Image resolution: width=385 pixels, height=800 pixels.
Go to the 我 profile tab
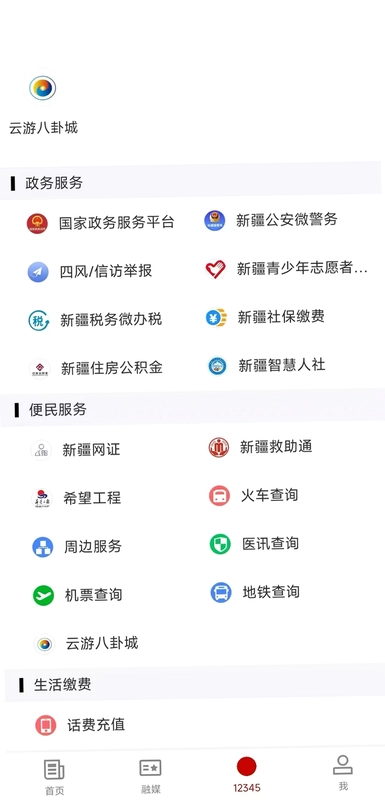(343, 773)
